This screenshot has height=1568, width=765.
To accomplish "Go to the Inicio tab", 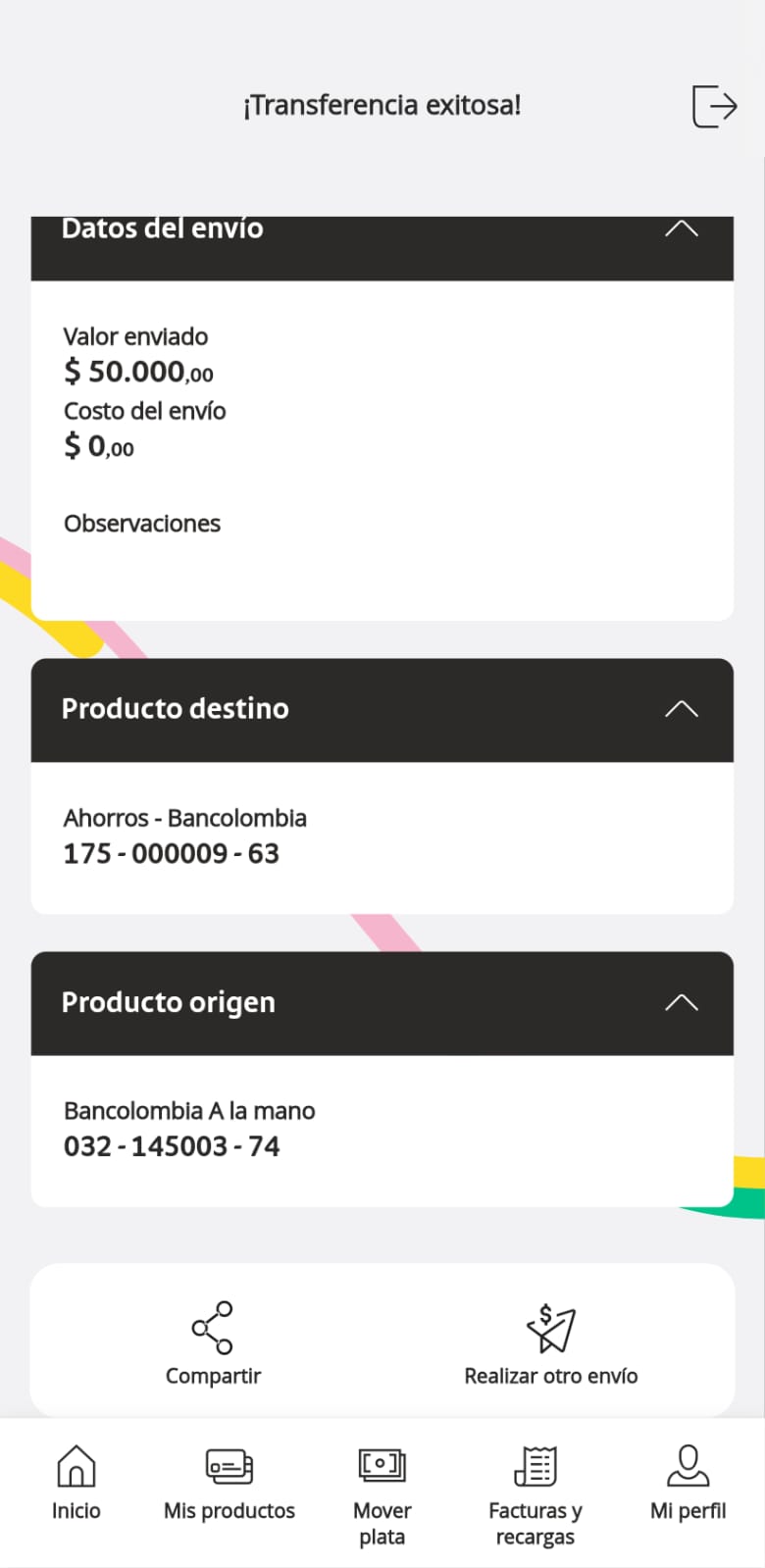I will [76, 1483].
